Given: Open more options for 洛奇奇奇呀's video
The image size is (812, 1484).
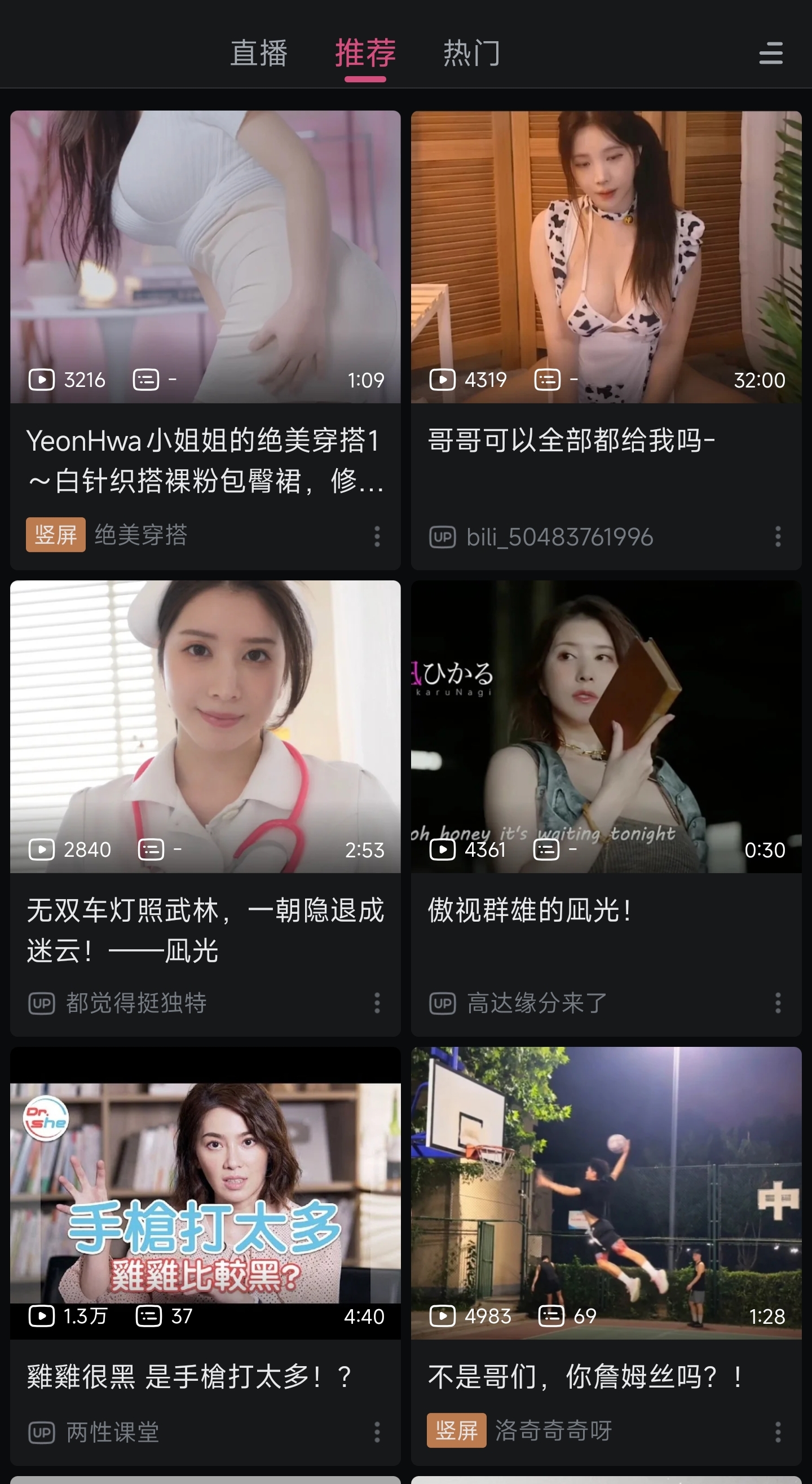Looking at the screenshot, I should tap(778, 1432).
